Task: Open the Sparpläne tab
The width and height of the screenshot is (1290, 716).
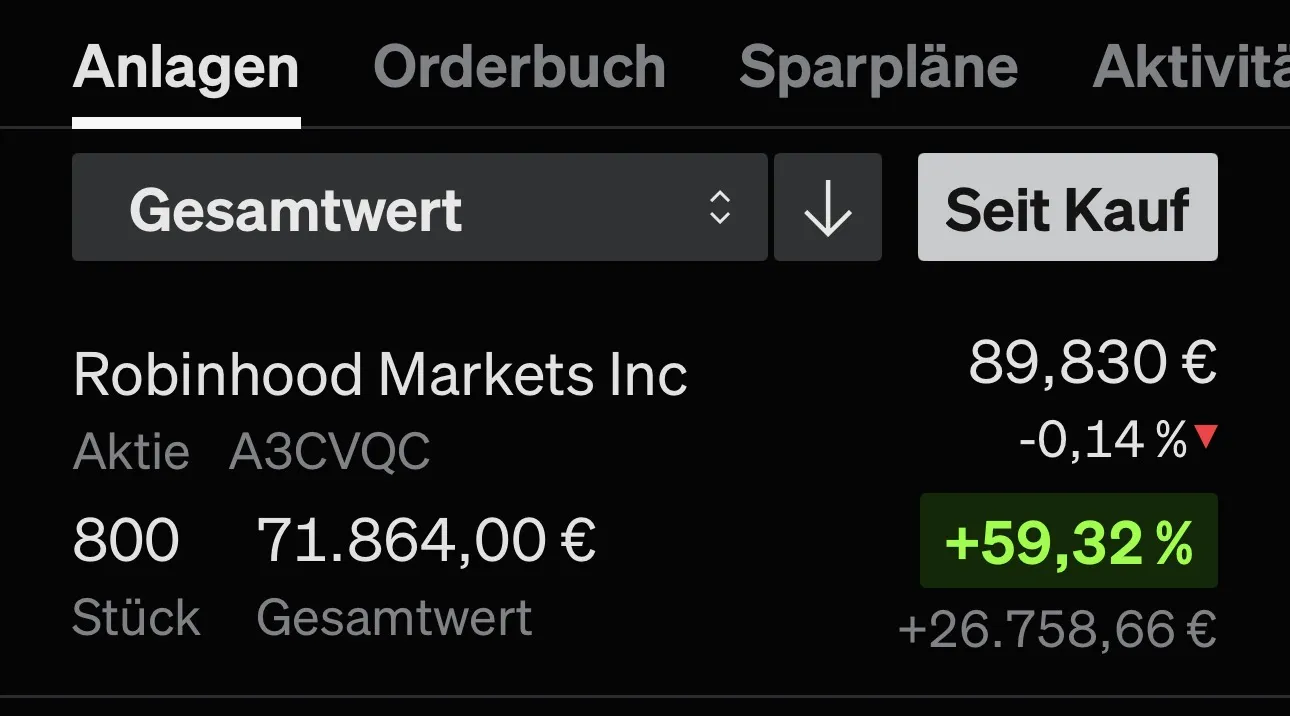Action: pyautogui.click(x=878, y=68)
